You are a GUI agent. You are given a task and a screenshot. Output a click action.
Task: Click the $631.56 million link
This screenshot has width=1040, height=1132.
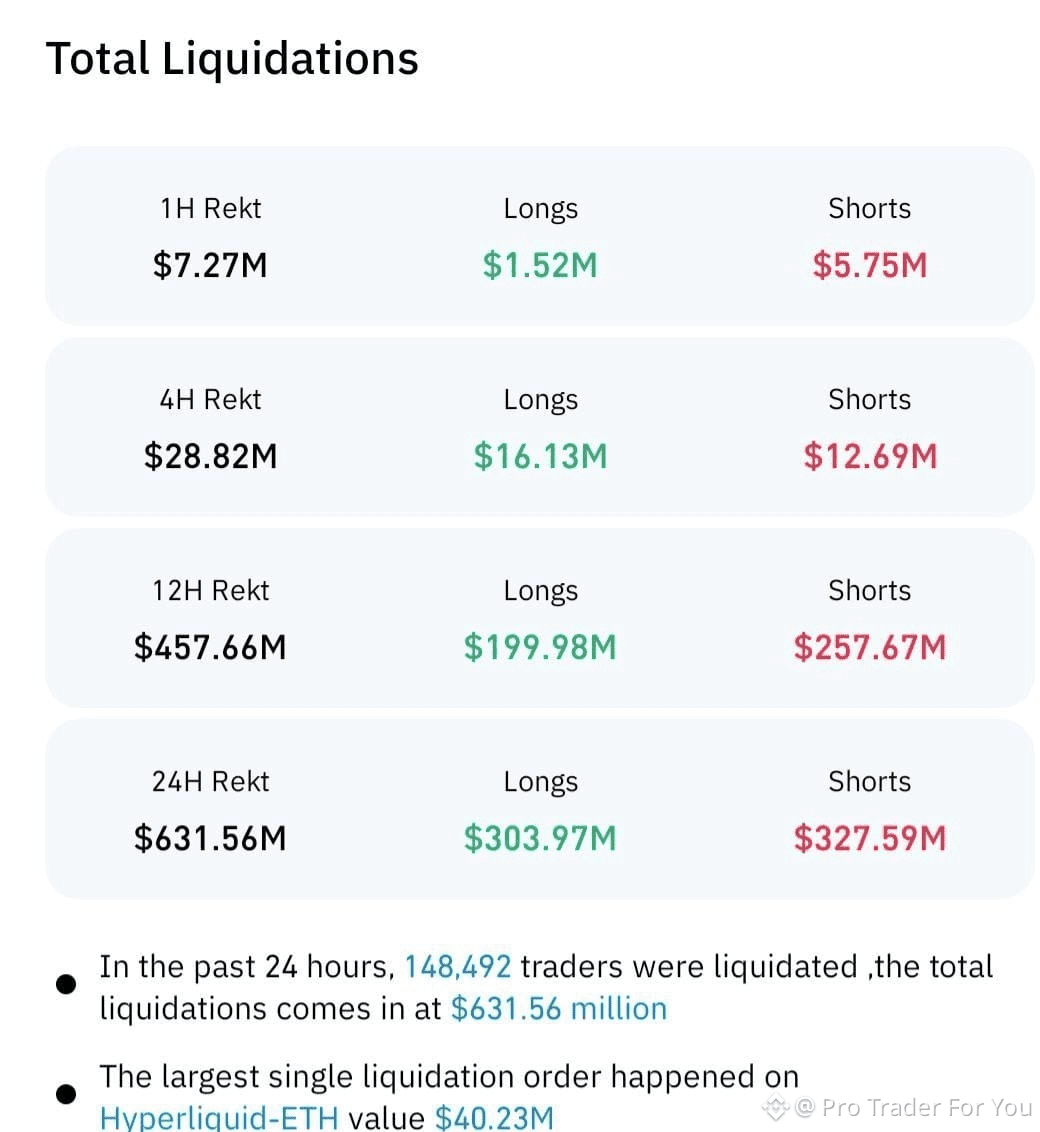pos(558,1008)
